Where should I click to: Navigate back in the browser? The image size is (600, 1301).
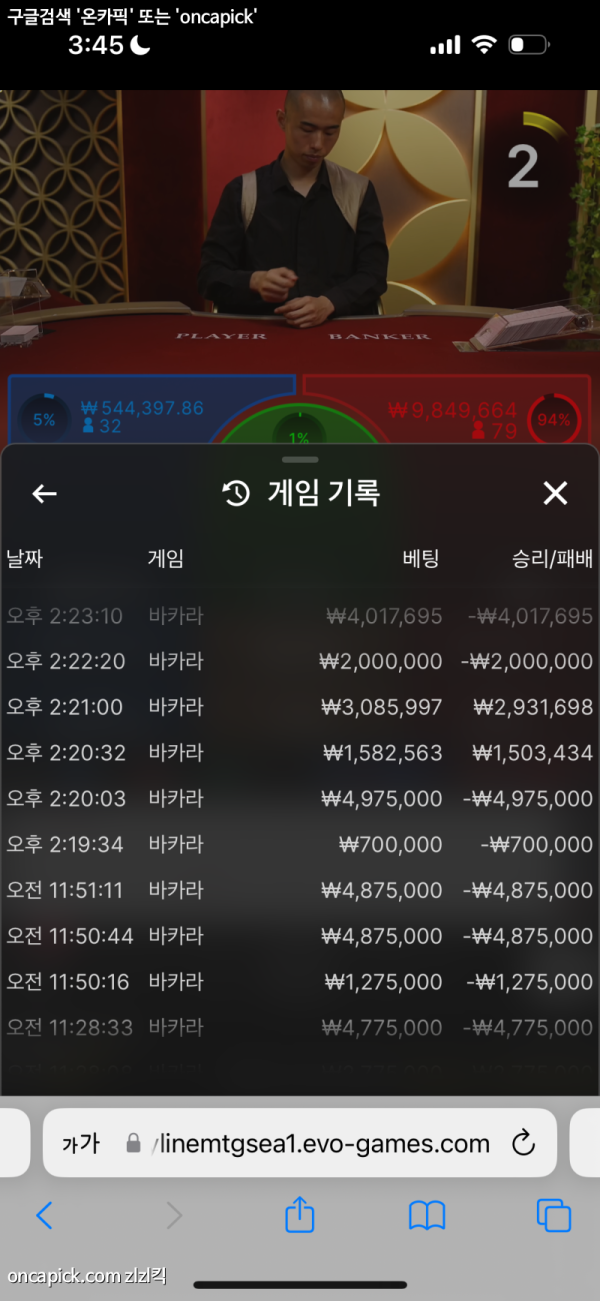click(x=44, y=1215)
